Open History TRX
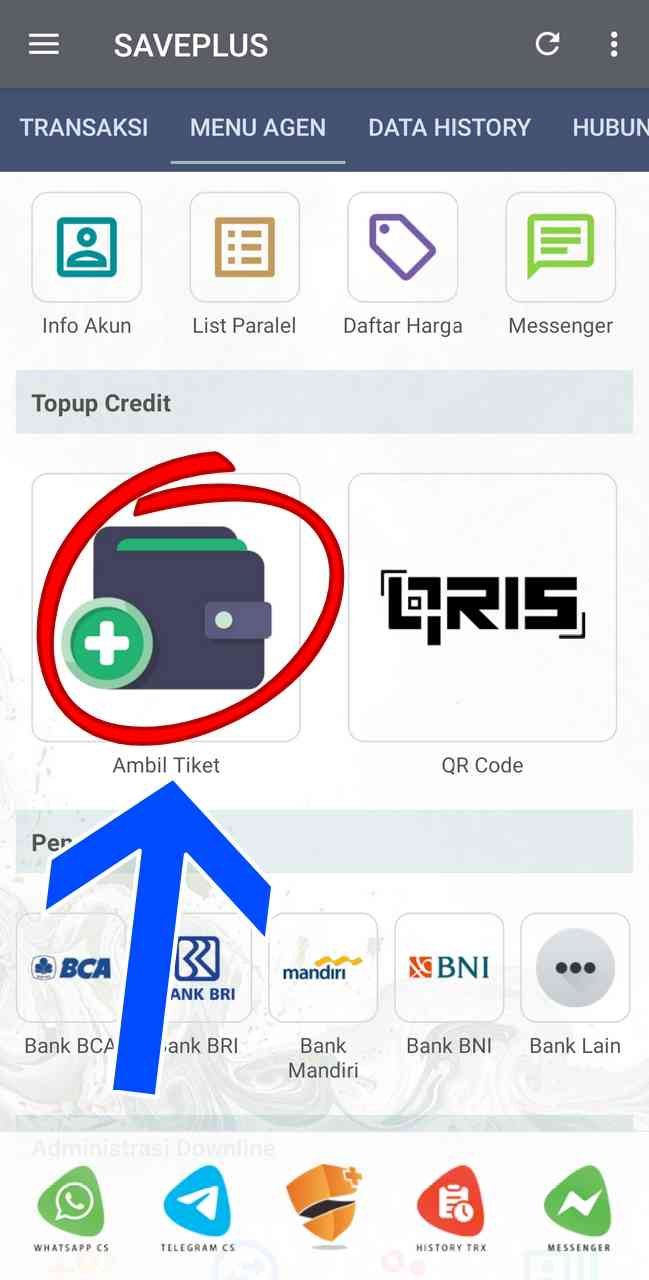This screenshot has height=1280, width=649. (450, 1206)
